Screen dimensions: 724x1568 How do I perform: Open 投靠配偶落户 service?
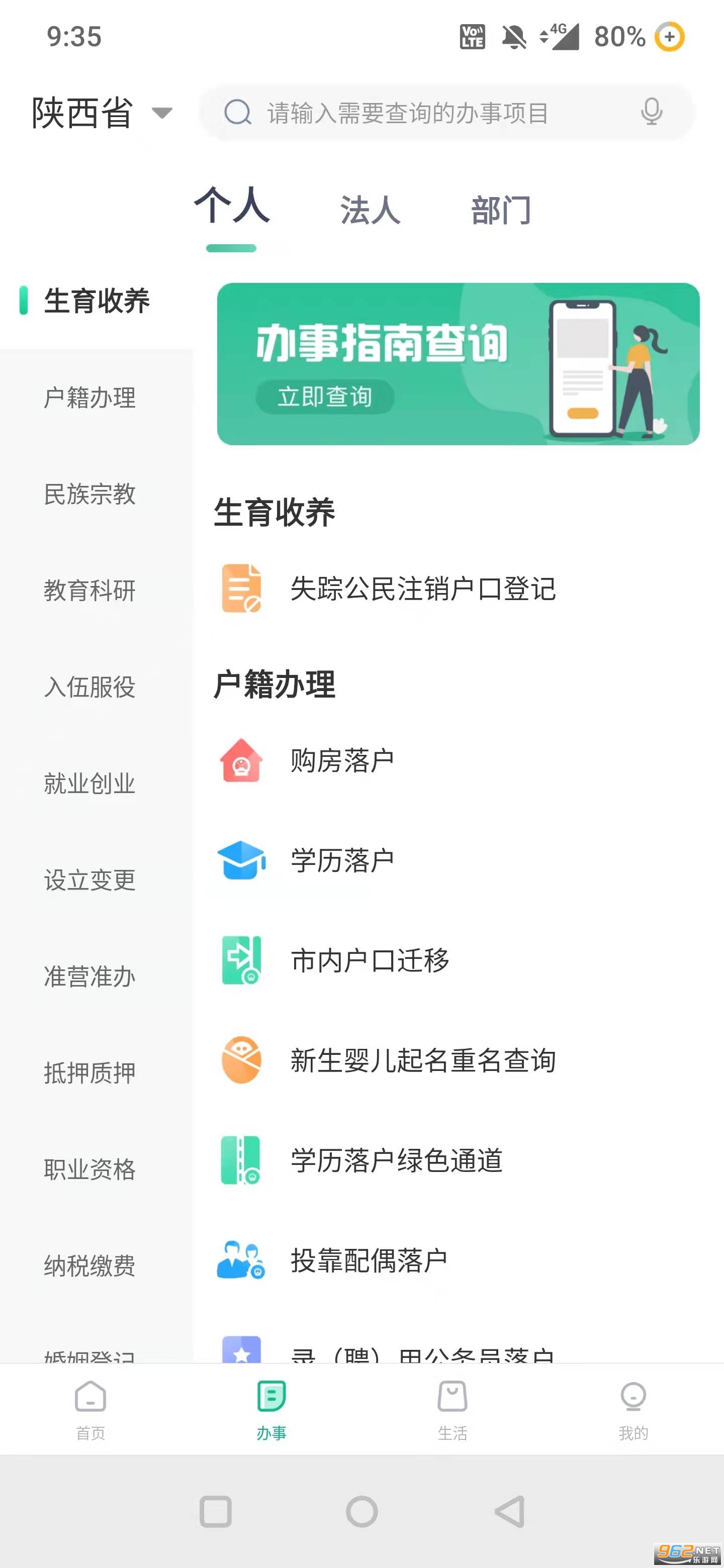(369, 1260)
